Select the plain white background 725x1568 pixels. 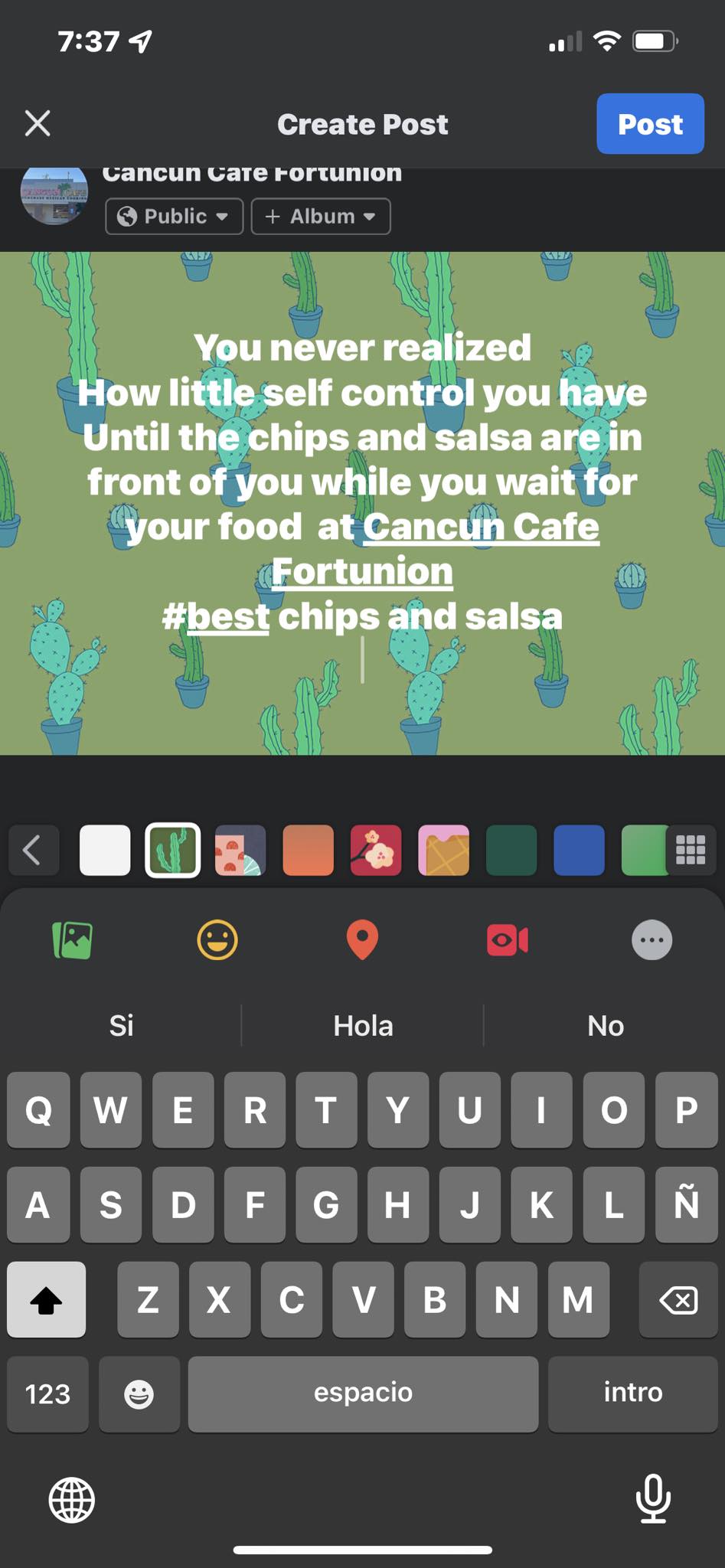point(105,850)
